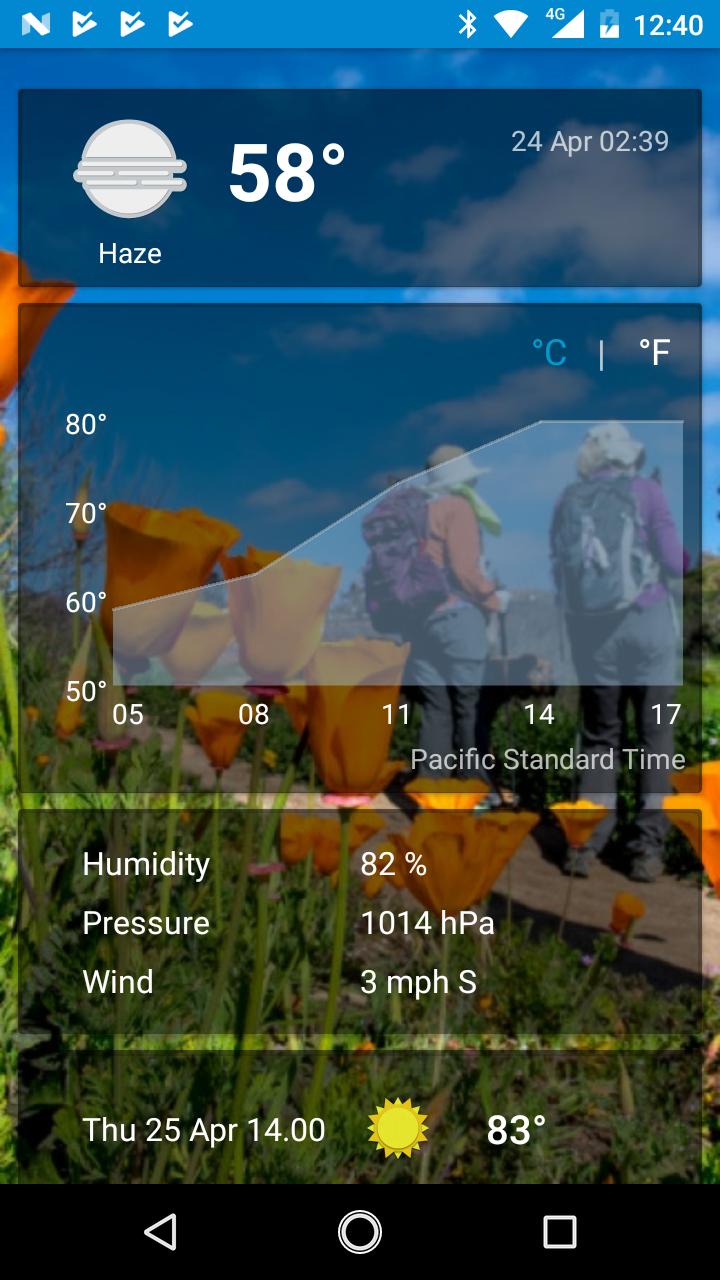This screenshot has width=720, height=1280.
Task: Tap the Pacific Standard Time label
Action: point(548,759)
